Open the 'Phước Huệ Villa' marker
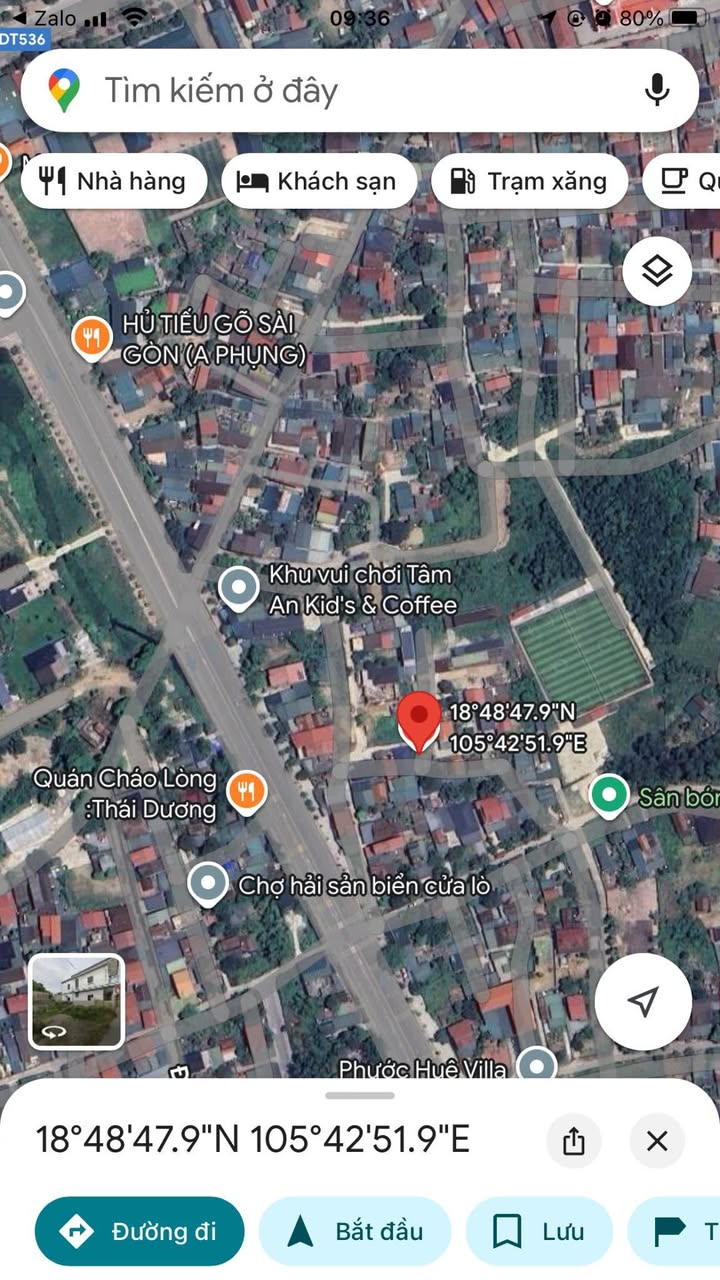The width and height of the screenshot is (720, 1280). (x=537, y=1066)
